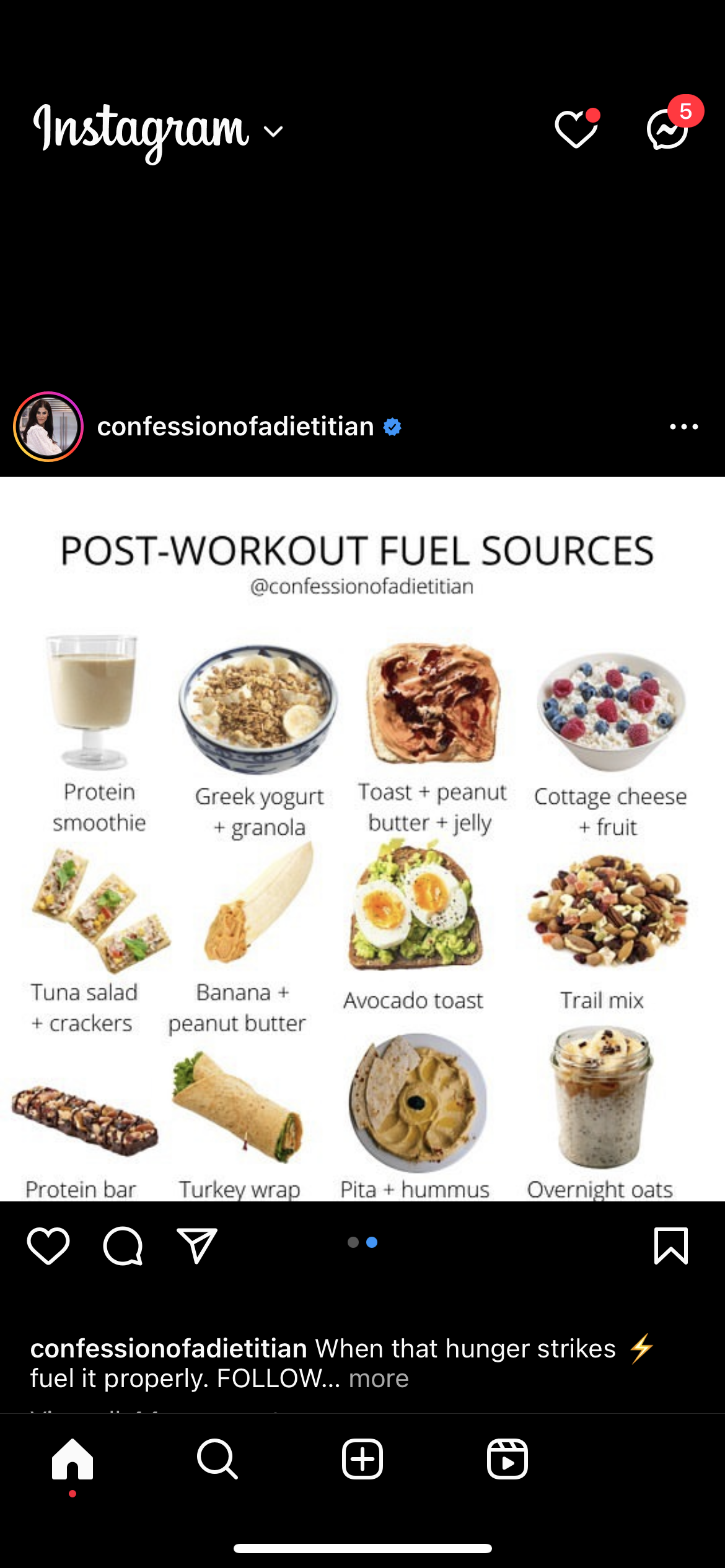Switch to the Search tab
The image size is (725, 1568).
pyautogui.click(x=217, y=1459)
